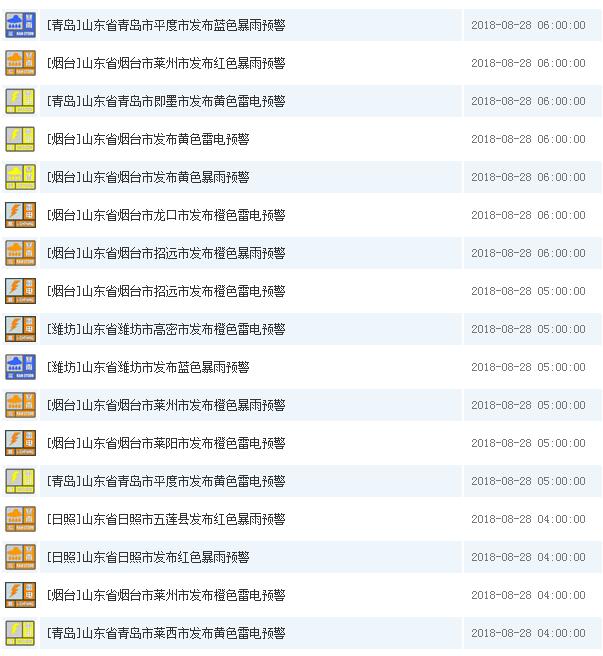The height and width of the screenshot is (656, 603).
Task: Open Gaomi orange lightning warning
Action: click(x=166, y=329)
